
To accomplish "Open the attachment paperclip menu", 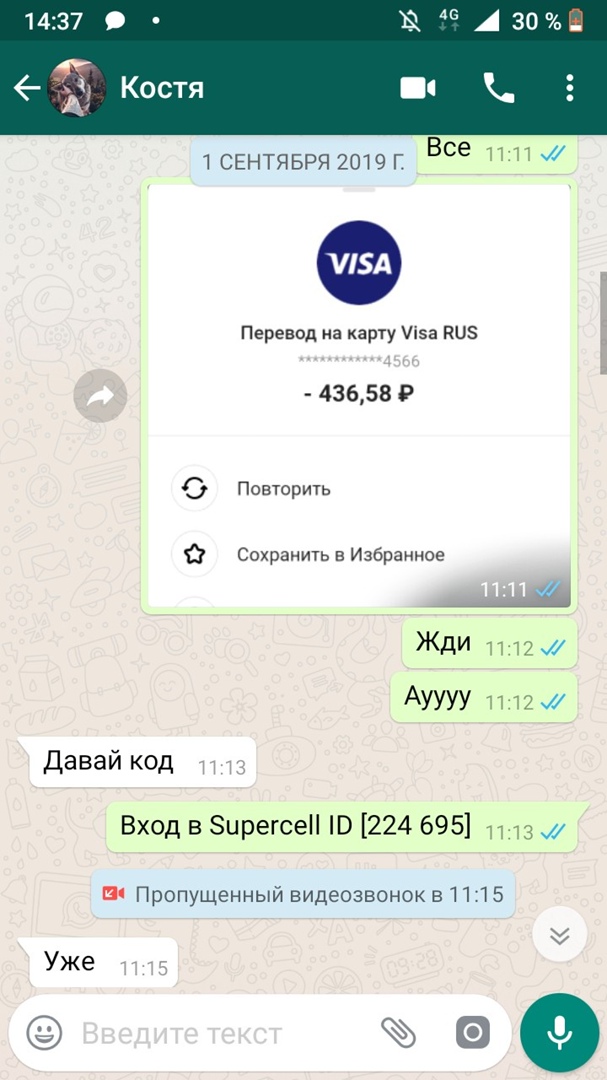I will tap(398, 1032).
